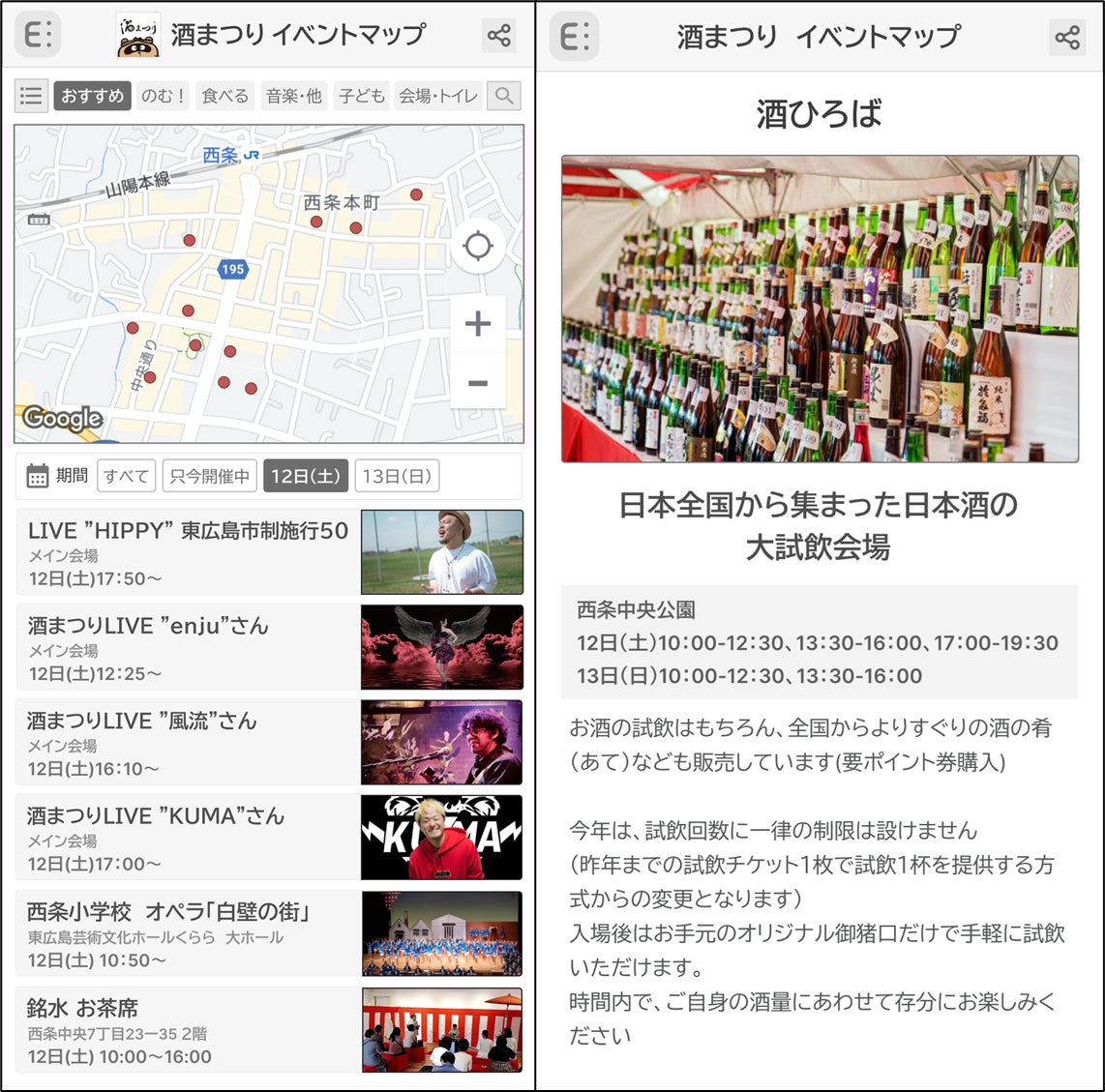Show the 音楽・他 category

pyautogui.click(x=293, y=96)
